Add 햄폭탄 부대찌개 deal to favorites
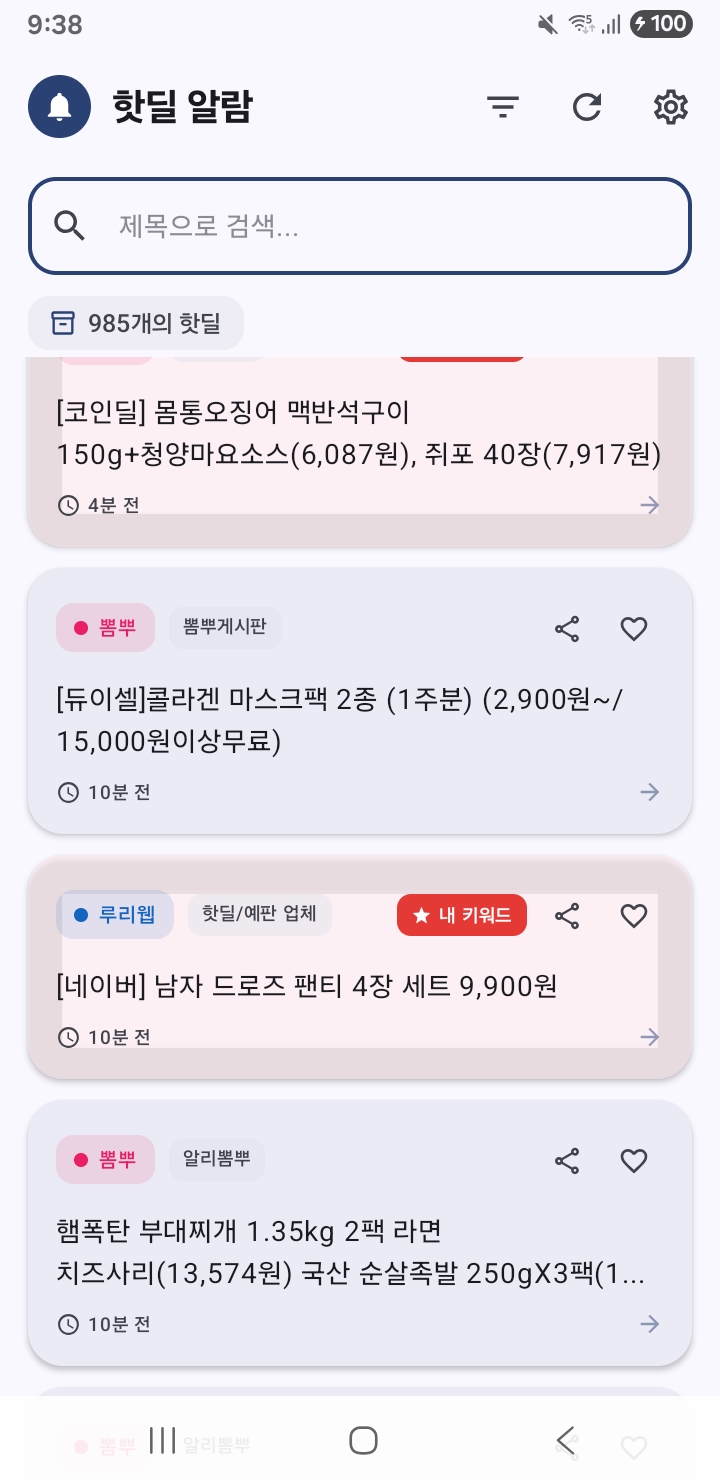Viewport: 720px width, 1480px height. [x=634, y=1161]
